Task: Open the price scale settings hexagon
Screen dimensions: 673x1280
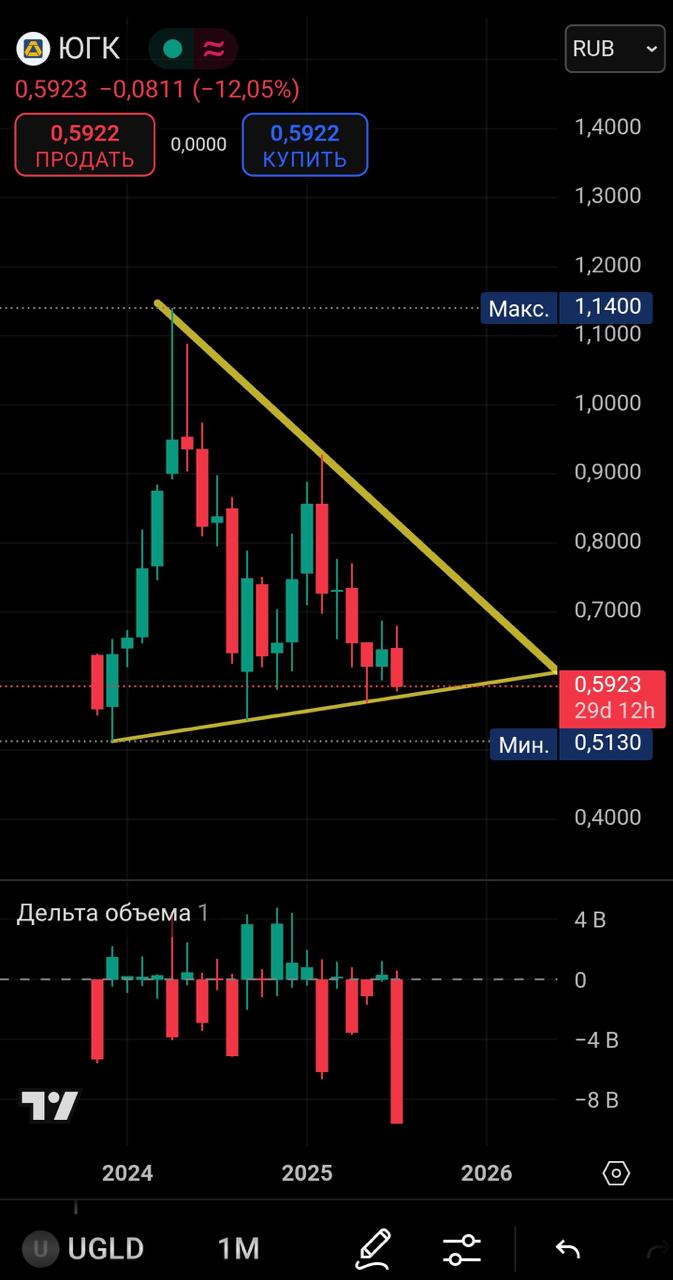Action: click(x=617, y=1173)
